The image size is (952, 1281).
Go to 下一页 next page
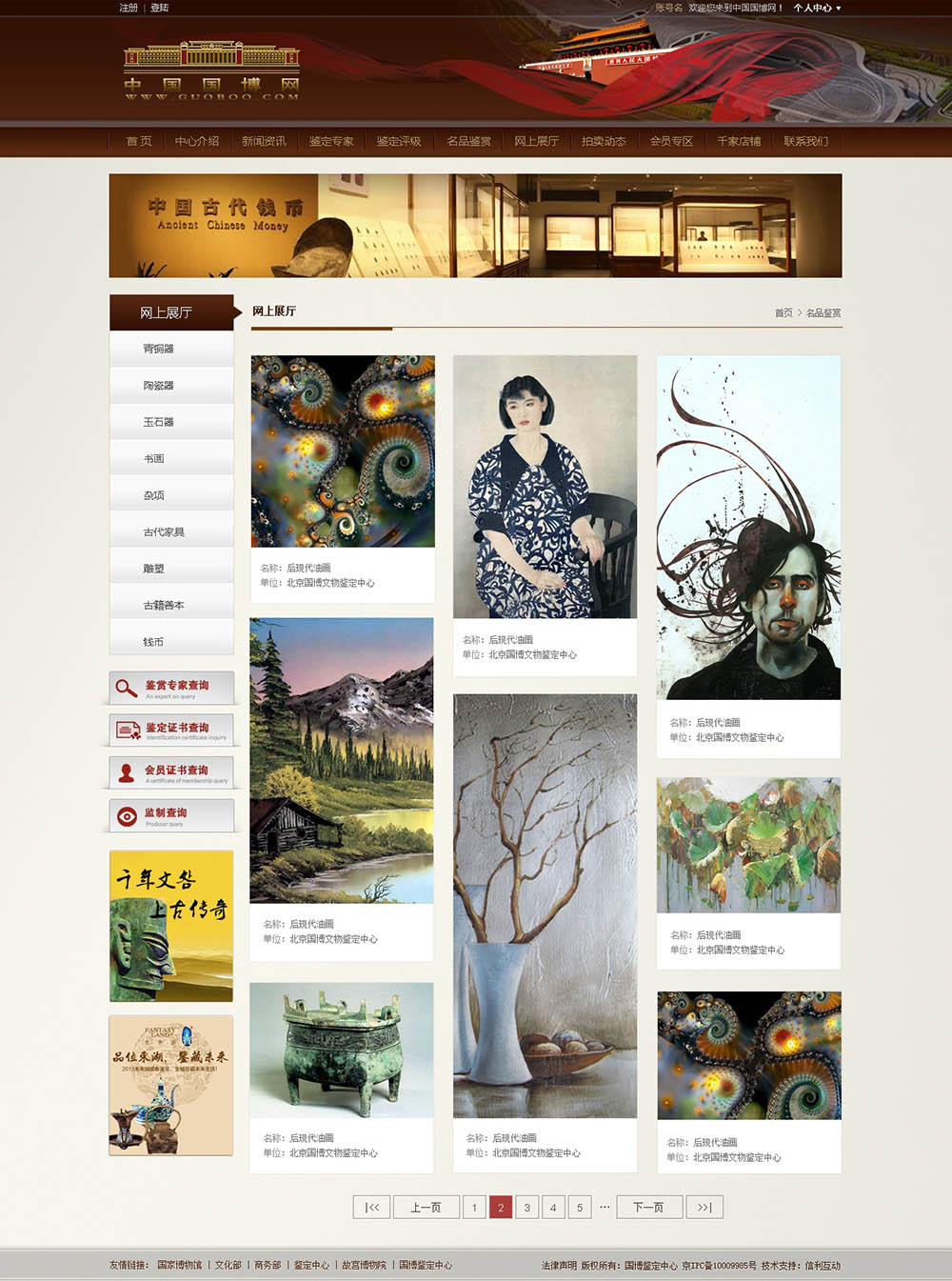(x=649, y=1207)
